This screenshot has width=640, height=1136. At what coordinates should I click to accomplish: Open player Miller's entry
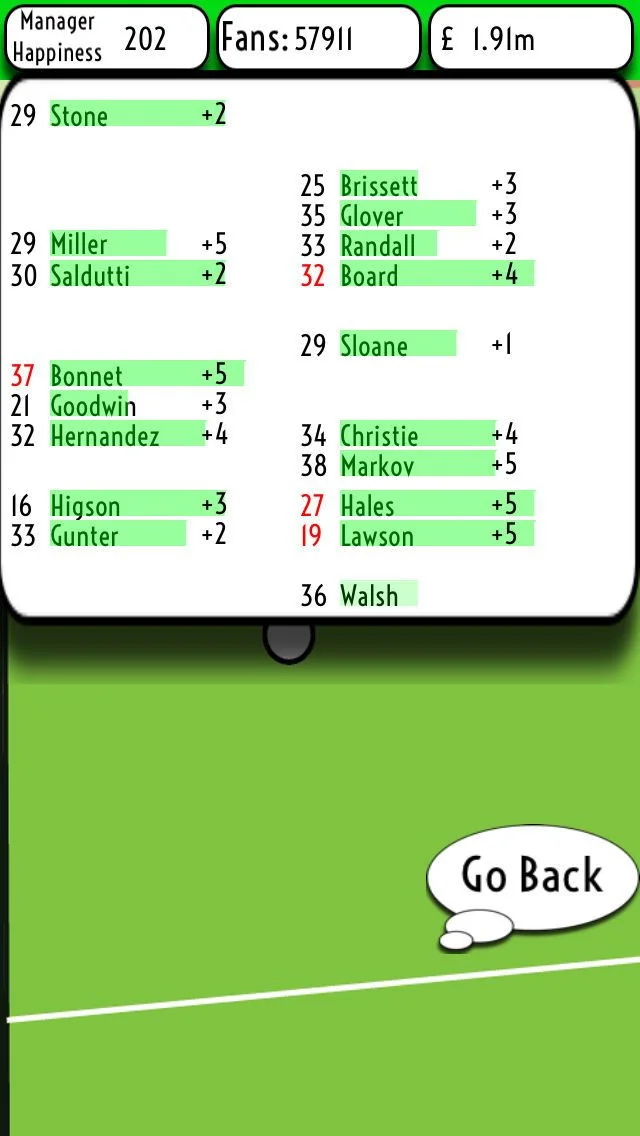[118, 244]
